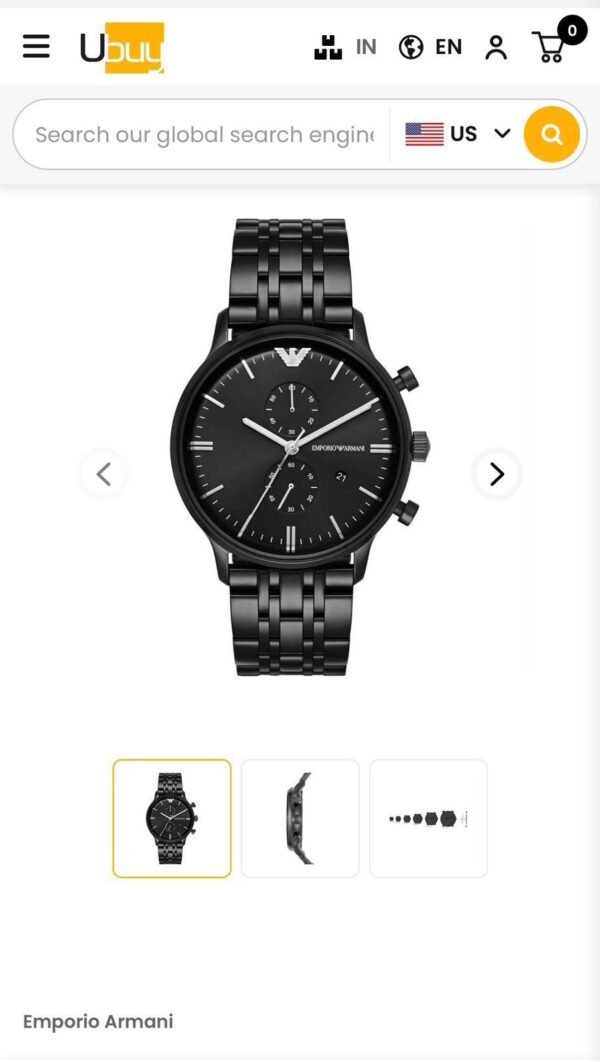Screen dimensions: 600x1062
Task: Change the shipping country IN
Action: [x=345, y=47]
